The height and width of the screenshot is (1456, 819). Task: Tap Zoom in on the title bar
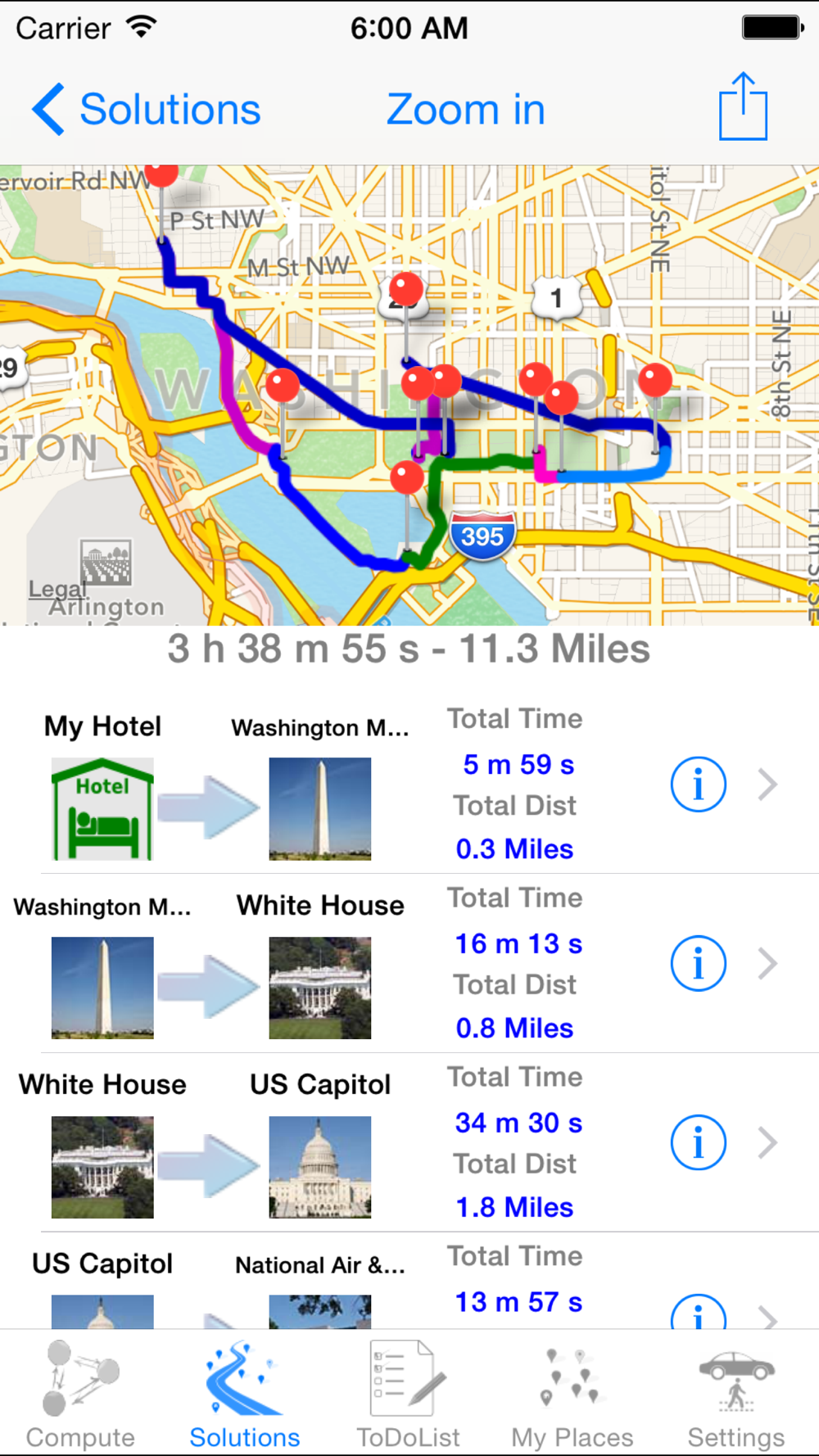click(465, 110)
